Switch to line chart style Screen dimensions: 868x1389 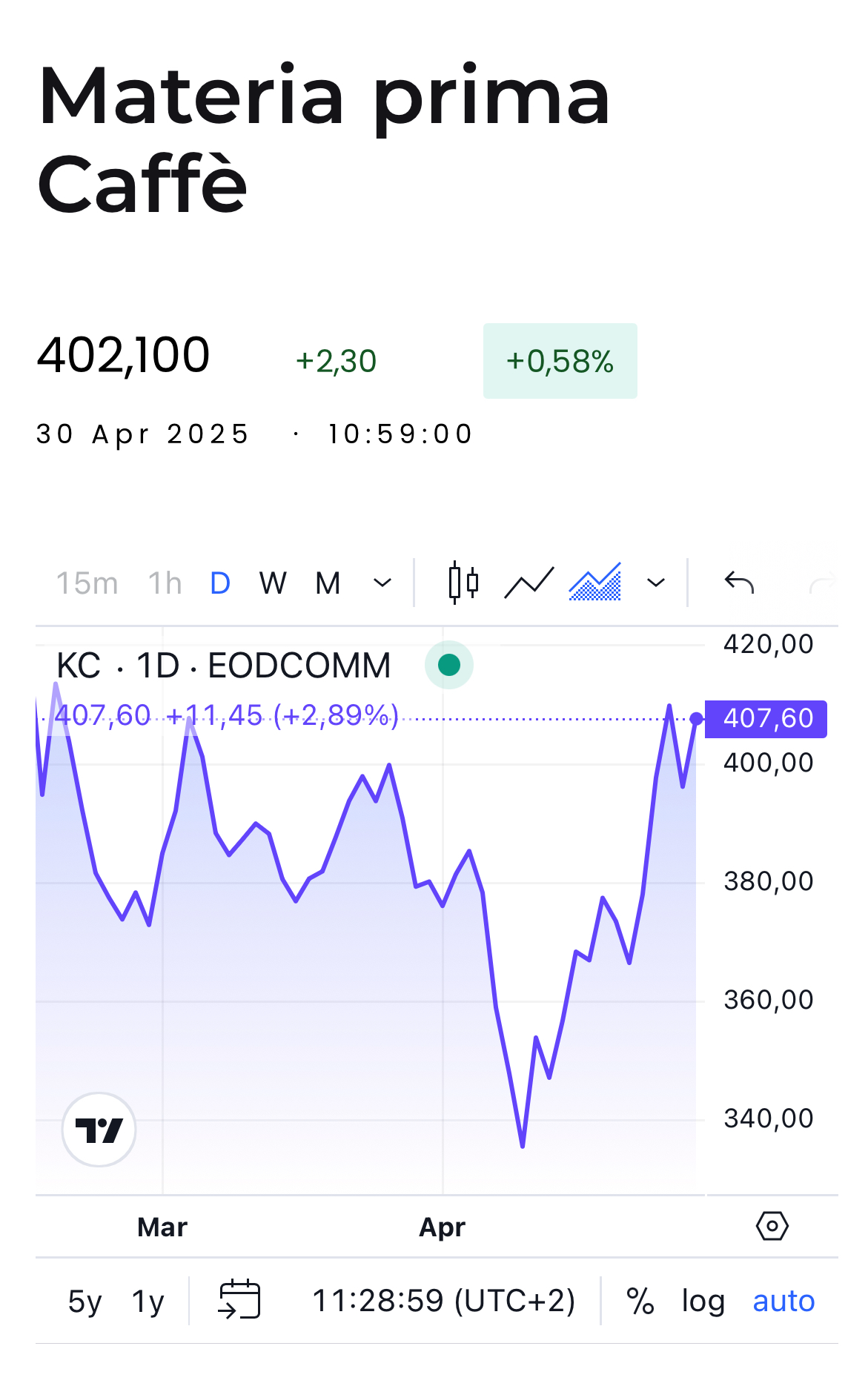point(529,583)
